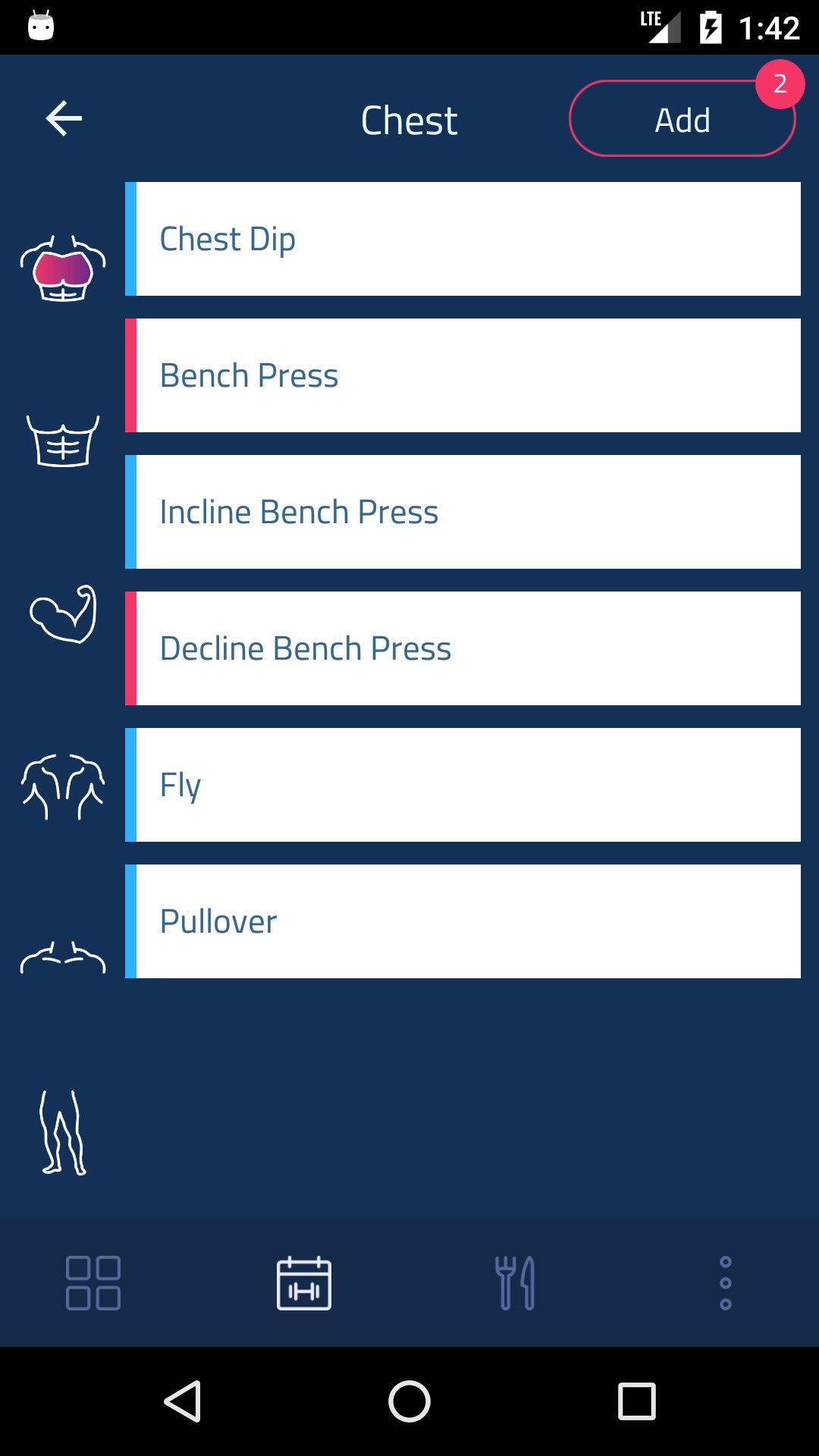Open the more options tab
819x1456 pixels.
click(x=726, y=1283)
